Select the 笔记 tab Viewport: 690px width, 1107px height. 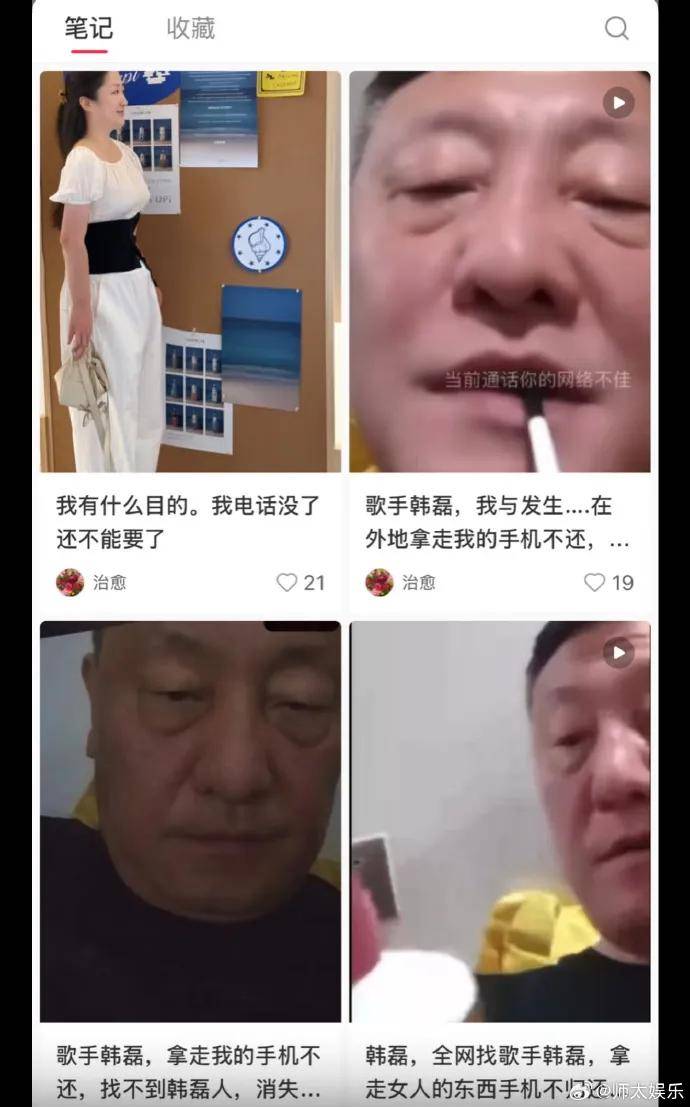pos(88,28)
